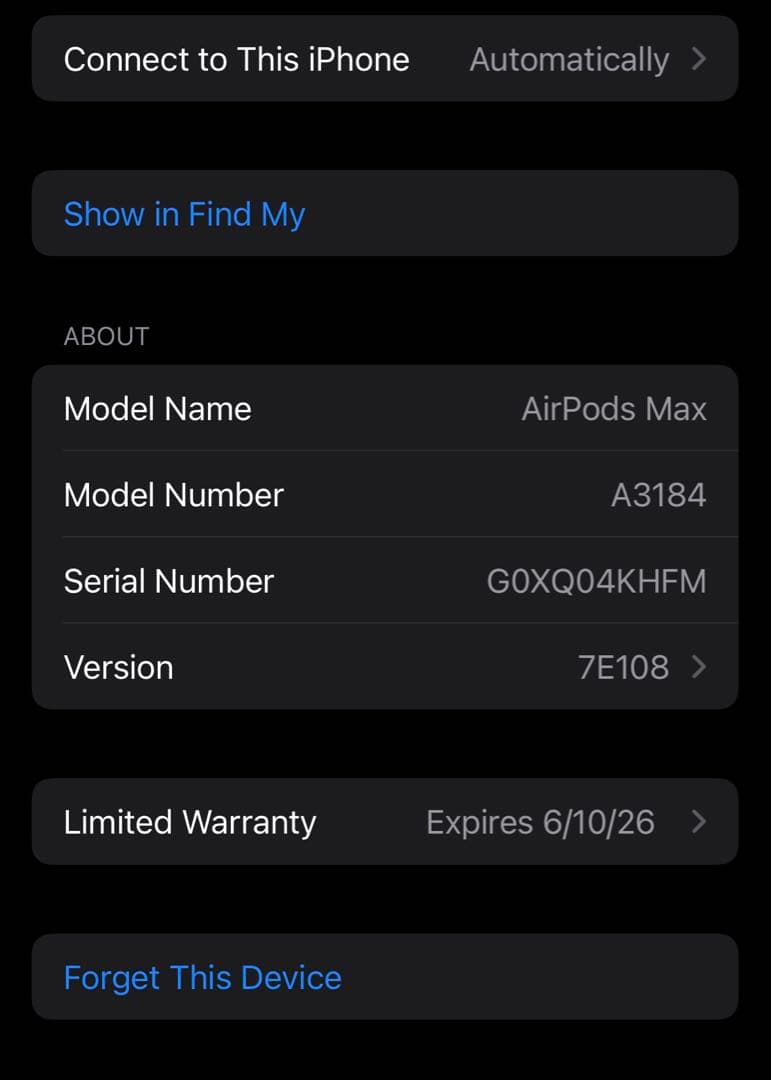The width and height of the screenshot is (771, 1080).
Task: Tap the AirPods Max model name value
Action: click(615, 408)
